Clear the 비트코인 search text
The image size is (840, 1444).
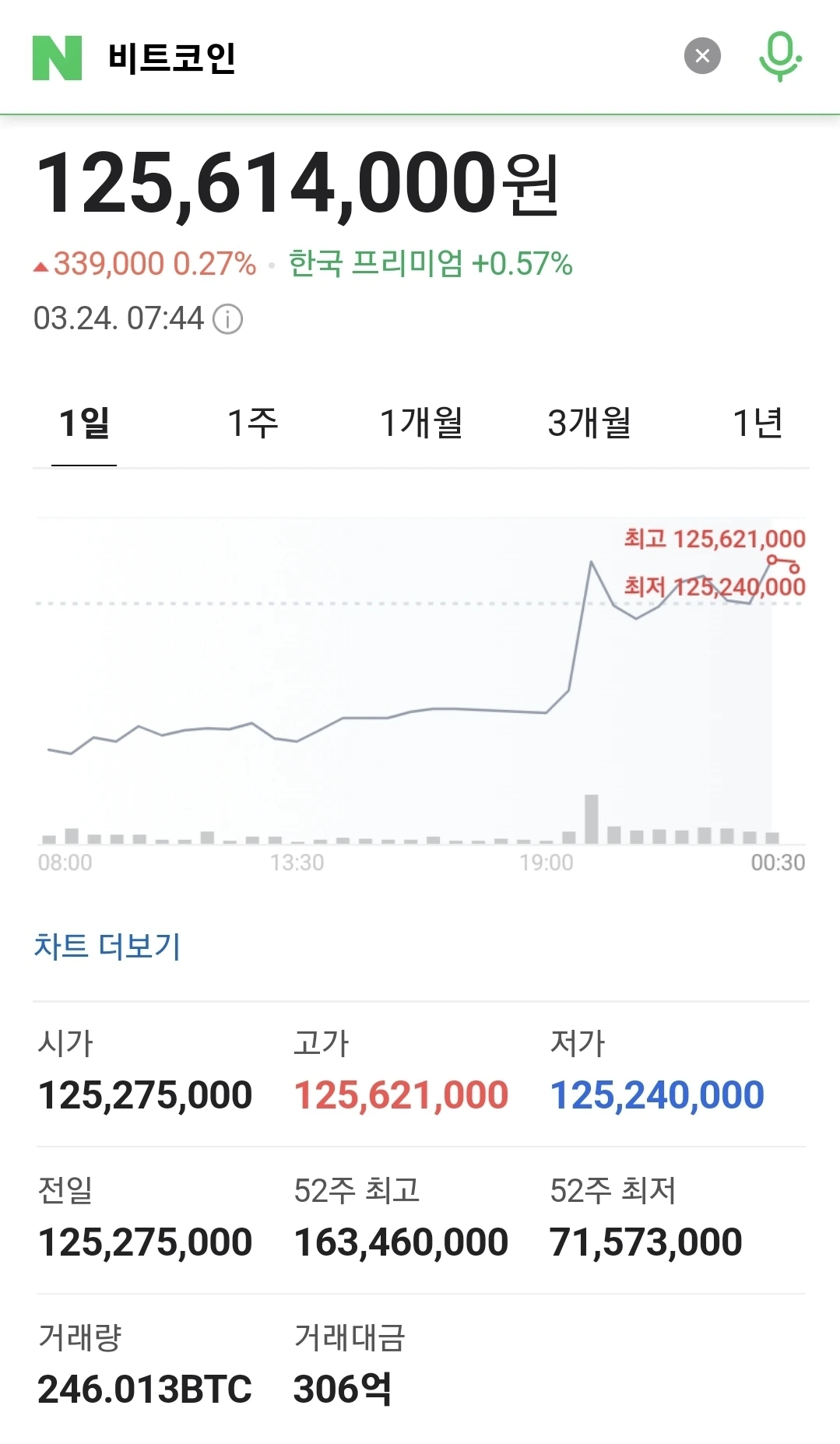tap(702, 56)
